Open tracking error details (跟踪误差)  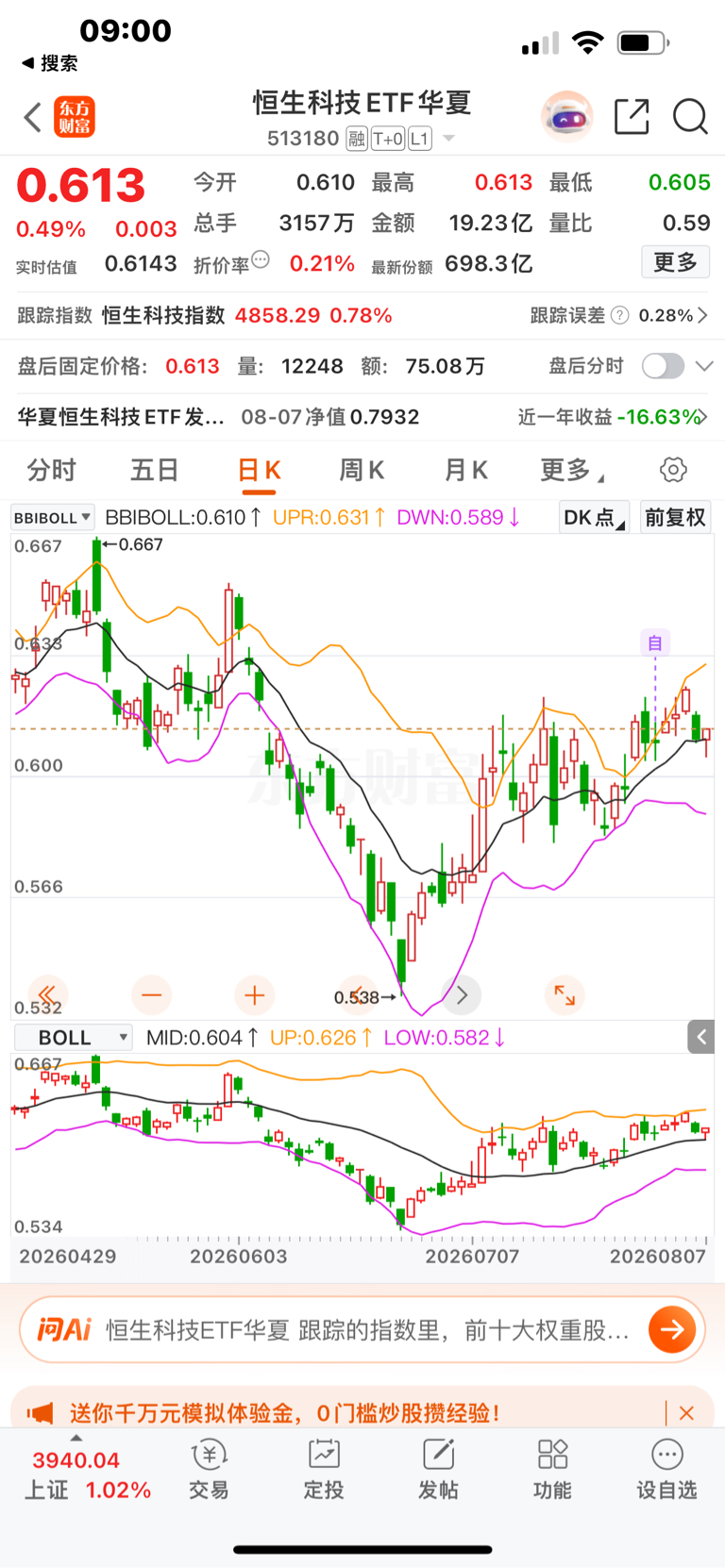pyautogui.click(x=618, y=315)
